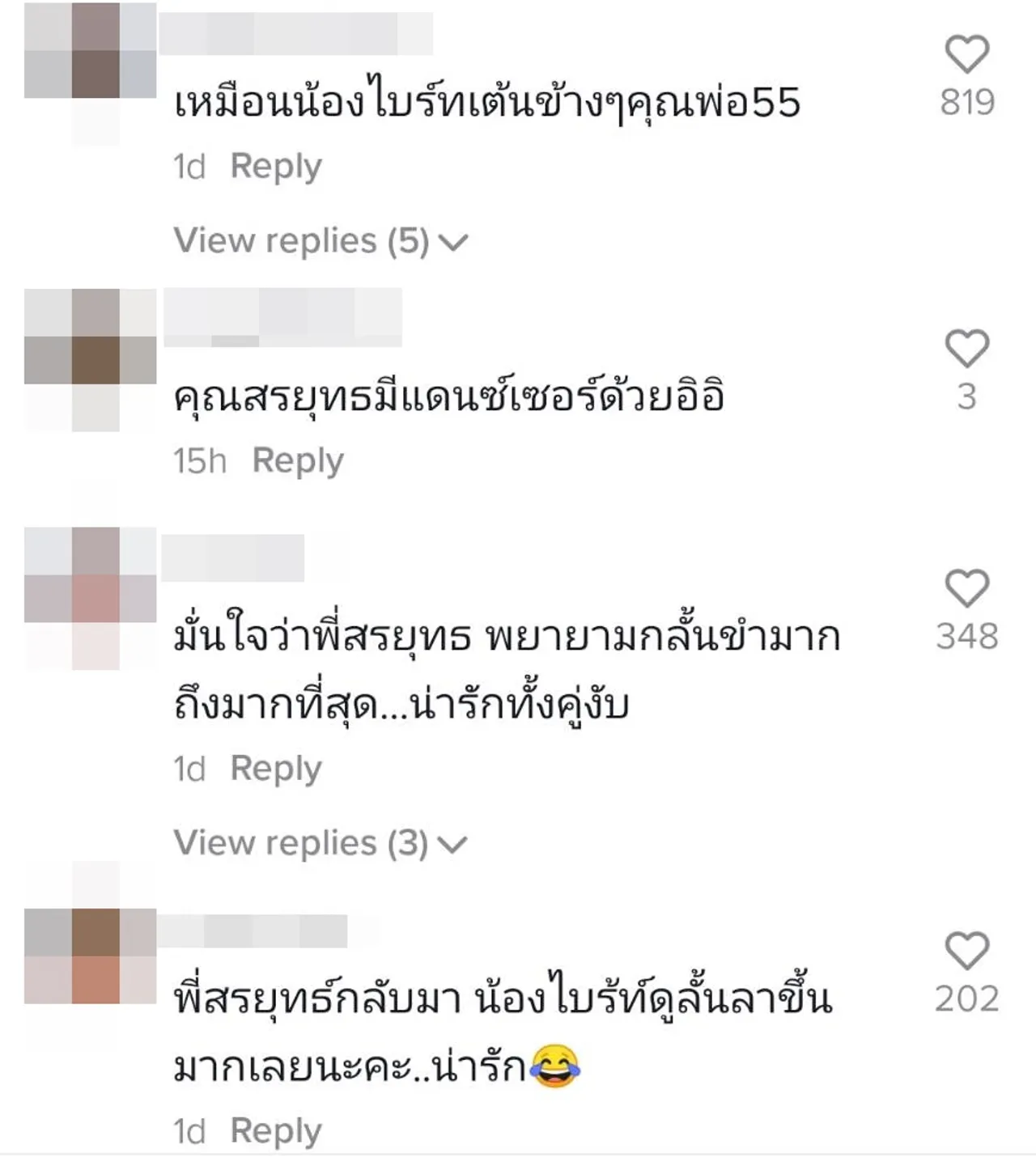The image size is (1036, 1170).
Task: Reply to the comment with laughing emoji
Action: click(276, 1131)
